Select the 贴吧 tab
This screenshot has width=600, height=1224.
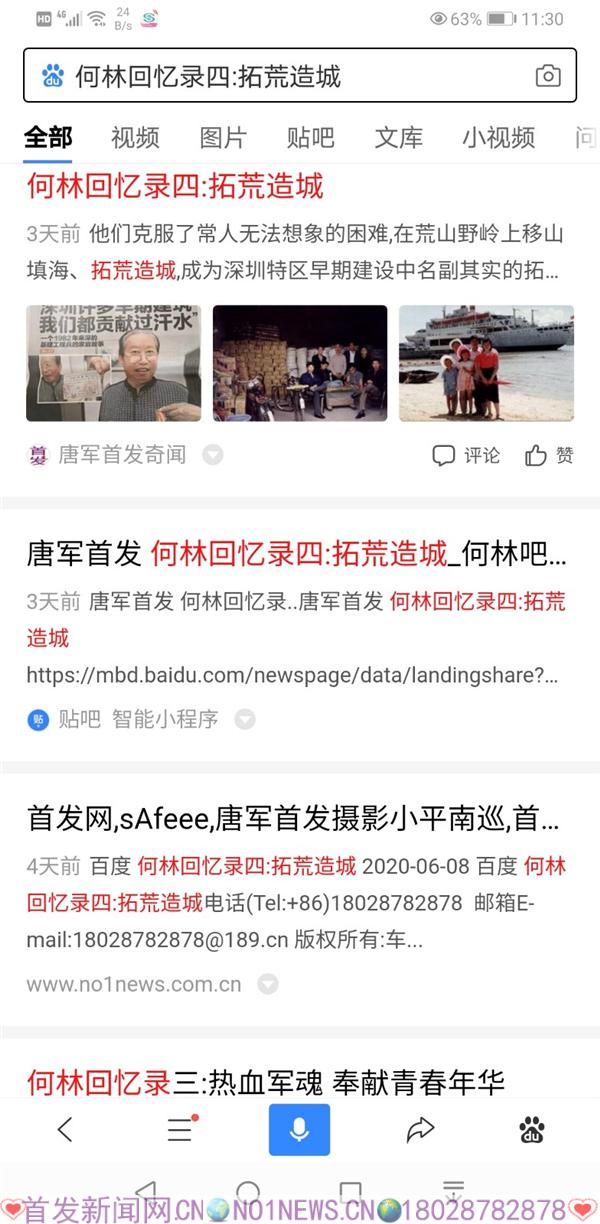coord(310,138)
